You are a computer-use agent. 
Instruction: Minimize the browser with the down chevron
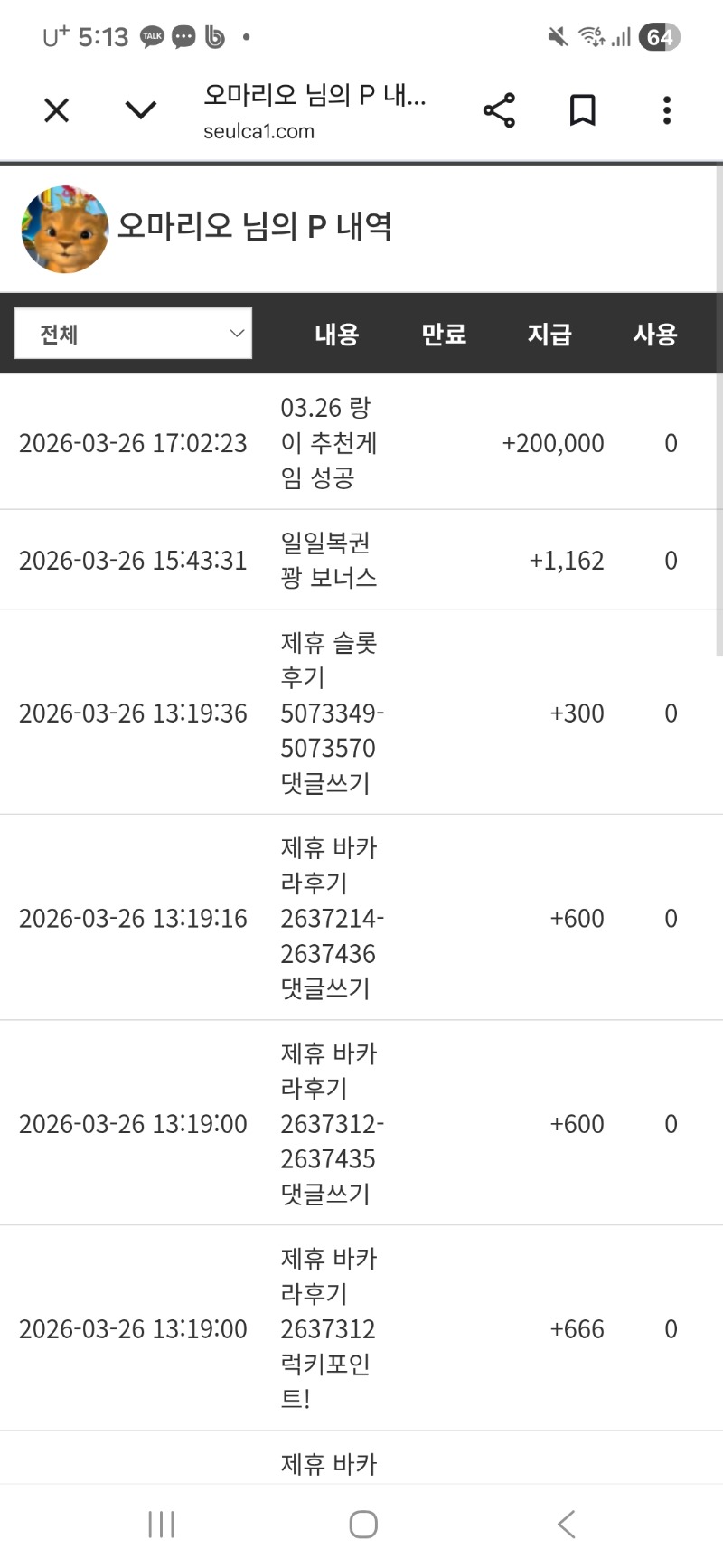click(141, 111)
